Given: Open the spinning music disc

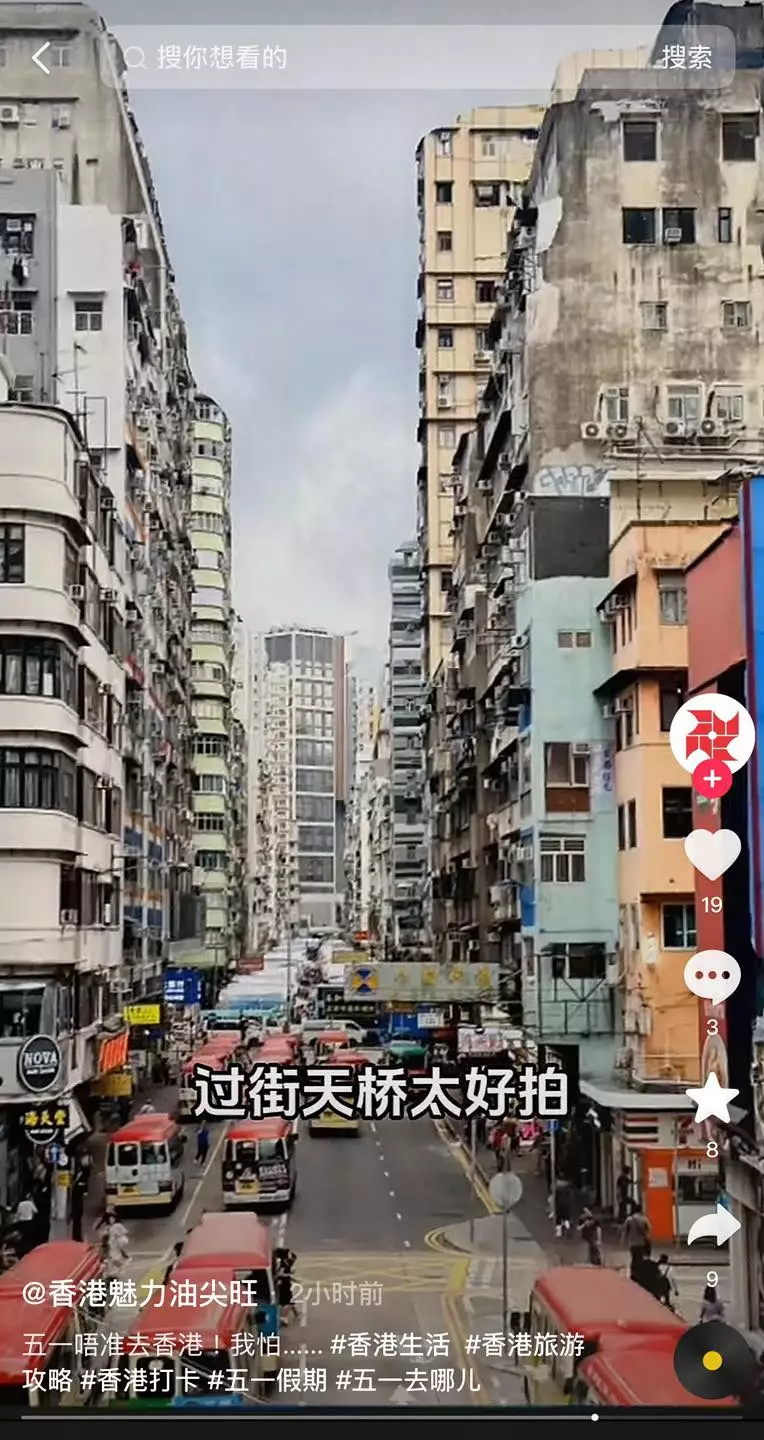Looking at the screenshot, I should click(712, 1360).
